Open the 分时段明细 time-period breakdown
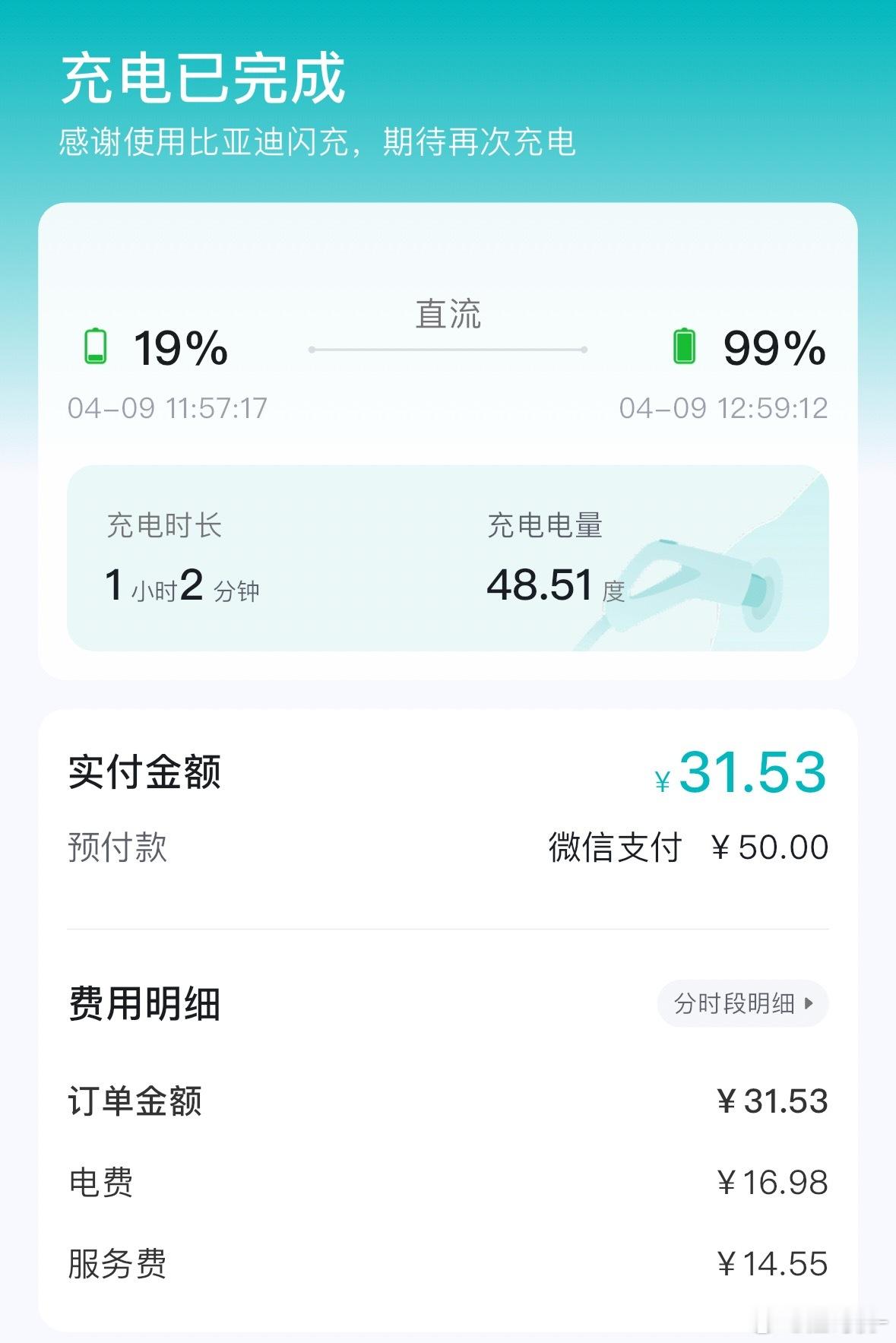 pos(741,1004)
